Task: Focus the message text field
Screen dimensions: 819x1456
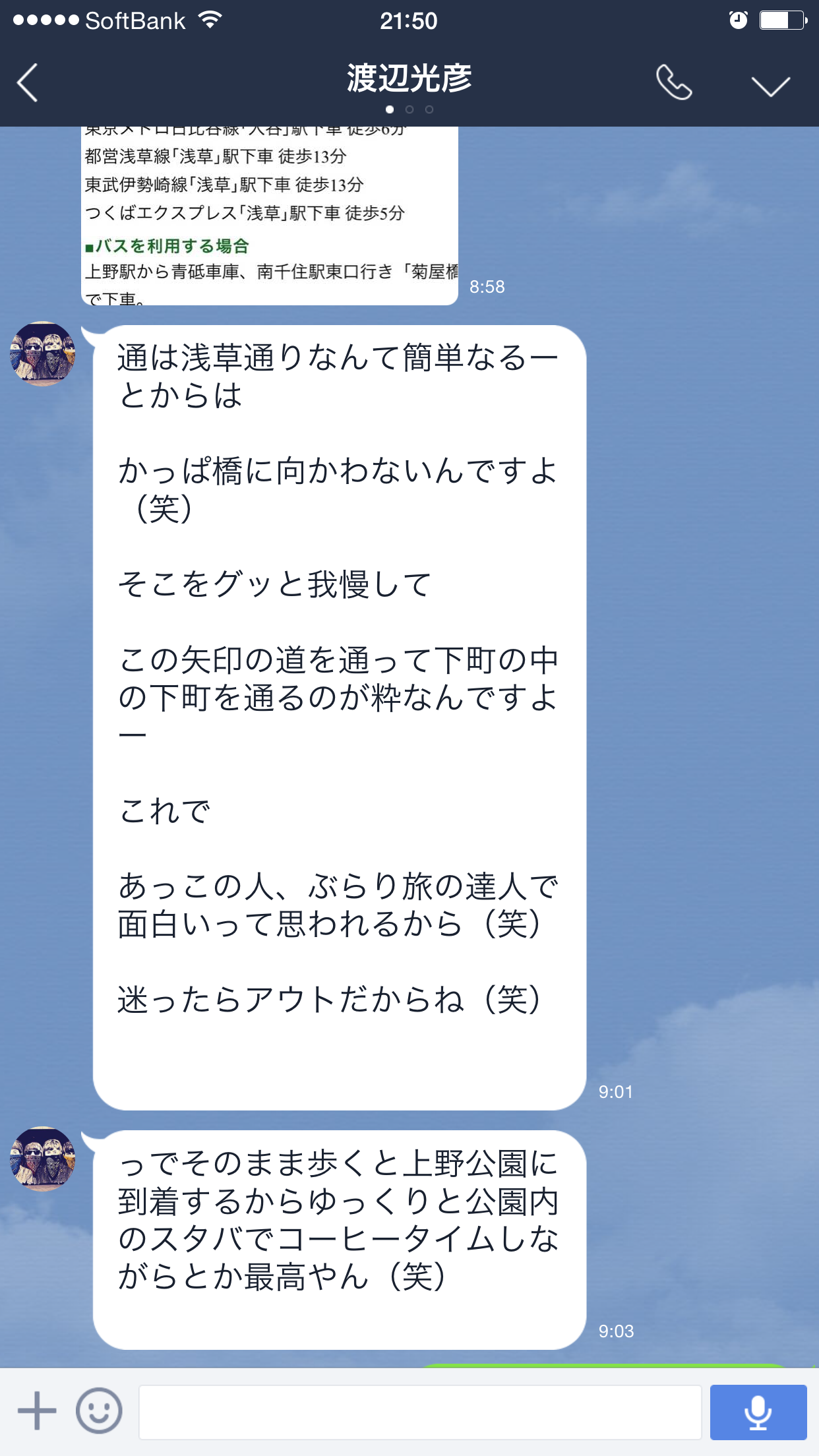Action: 420,1412
